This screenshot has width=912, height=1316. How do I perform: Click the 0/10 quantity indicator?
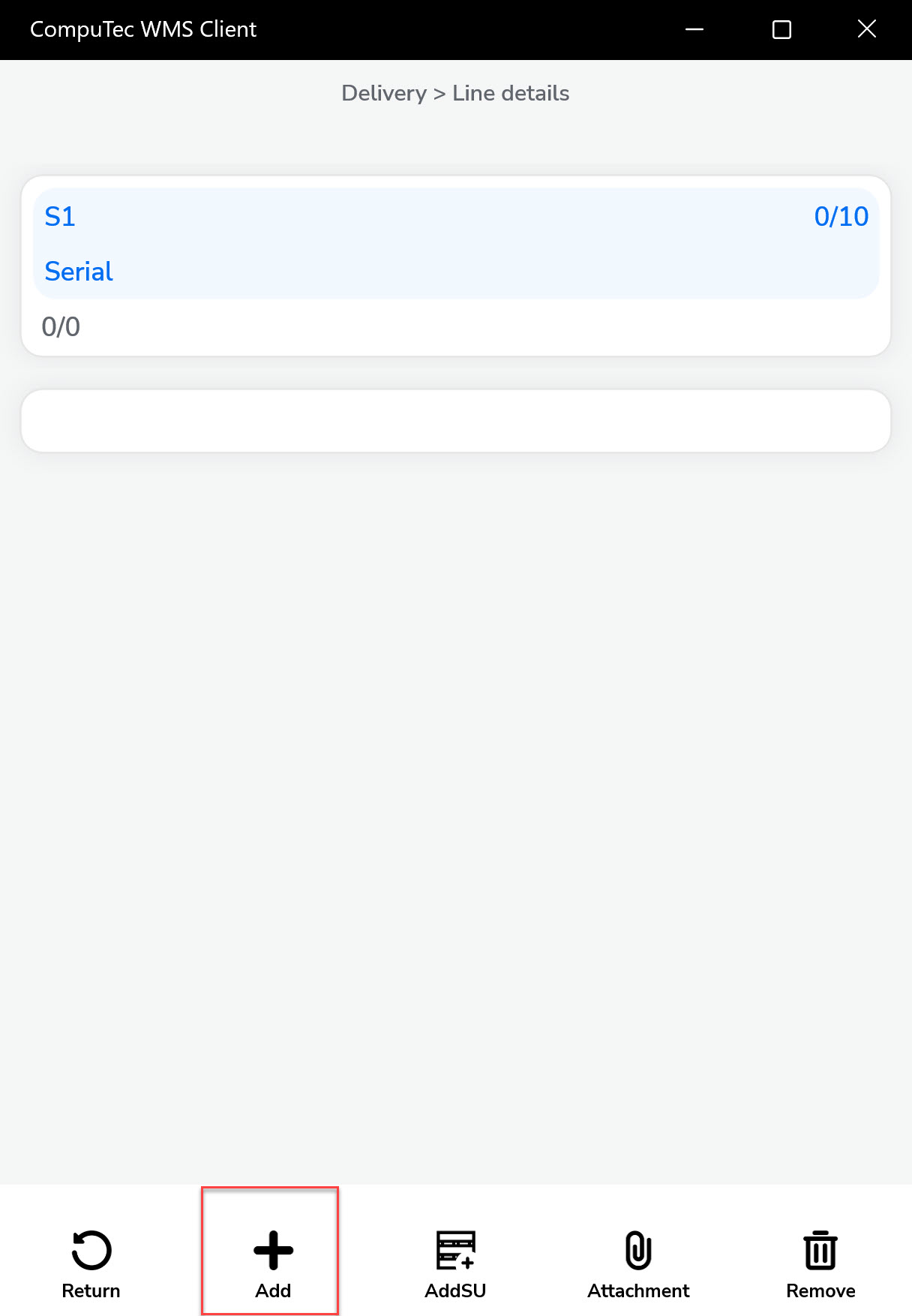click(x=841, y=217)
